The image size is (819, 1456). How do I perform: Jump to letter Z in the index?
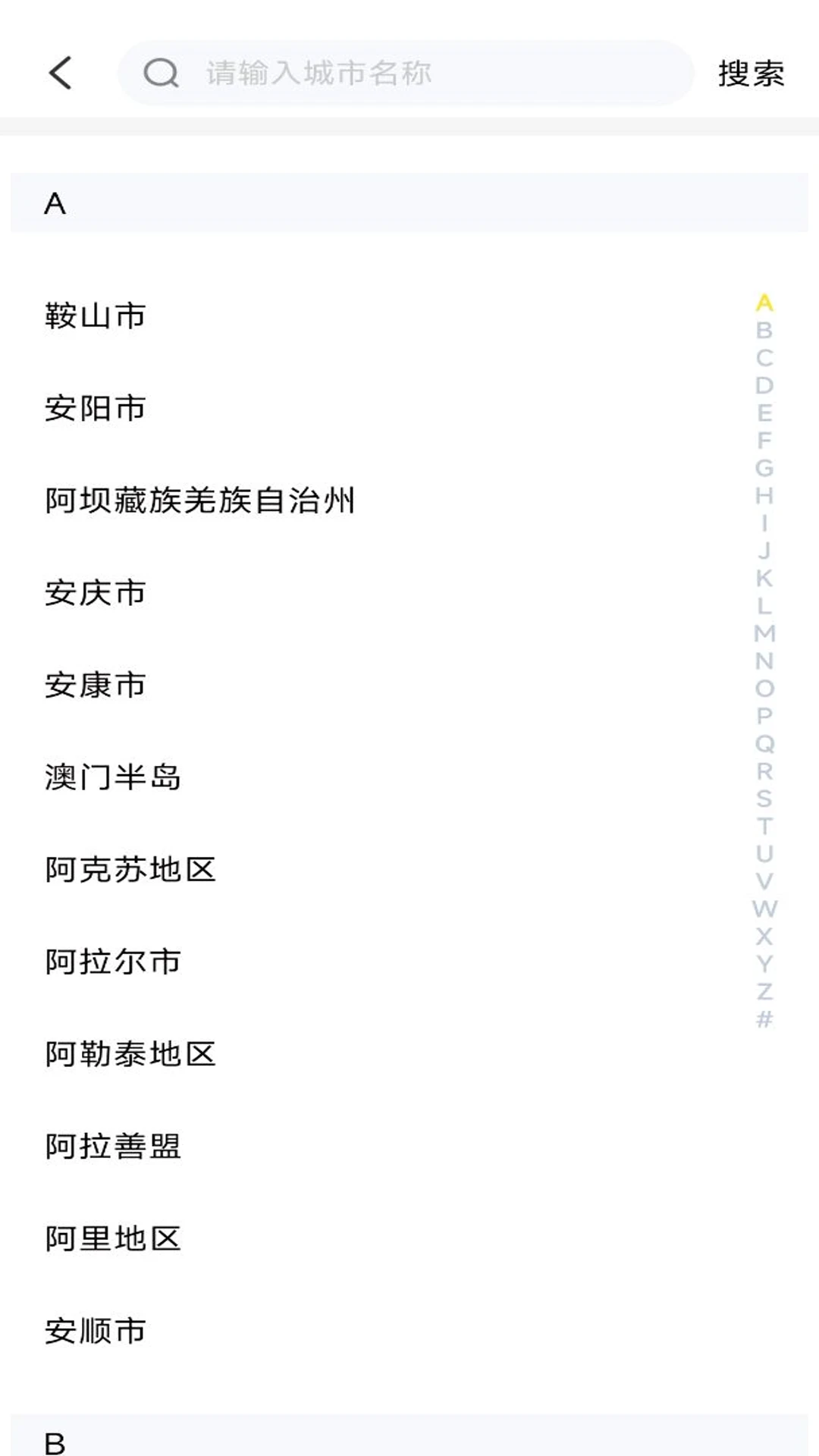[x=764, y=991]
